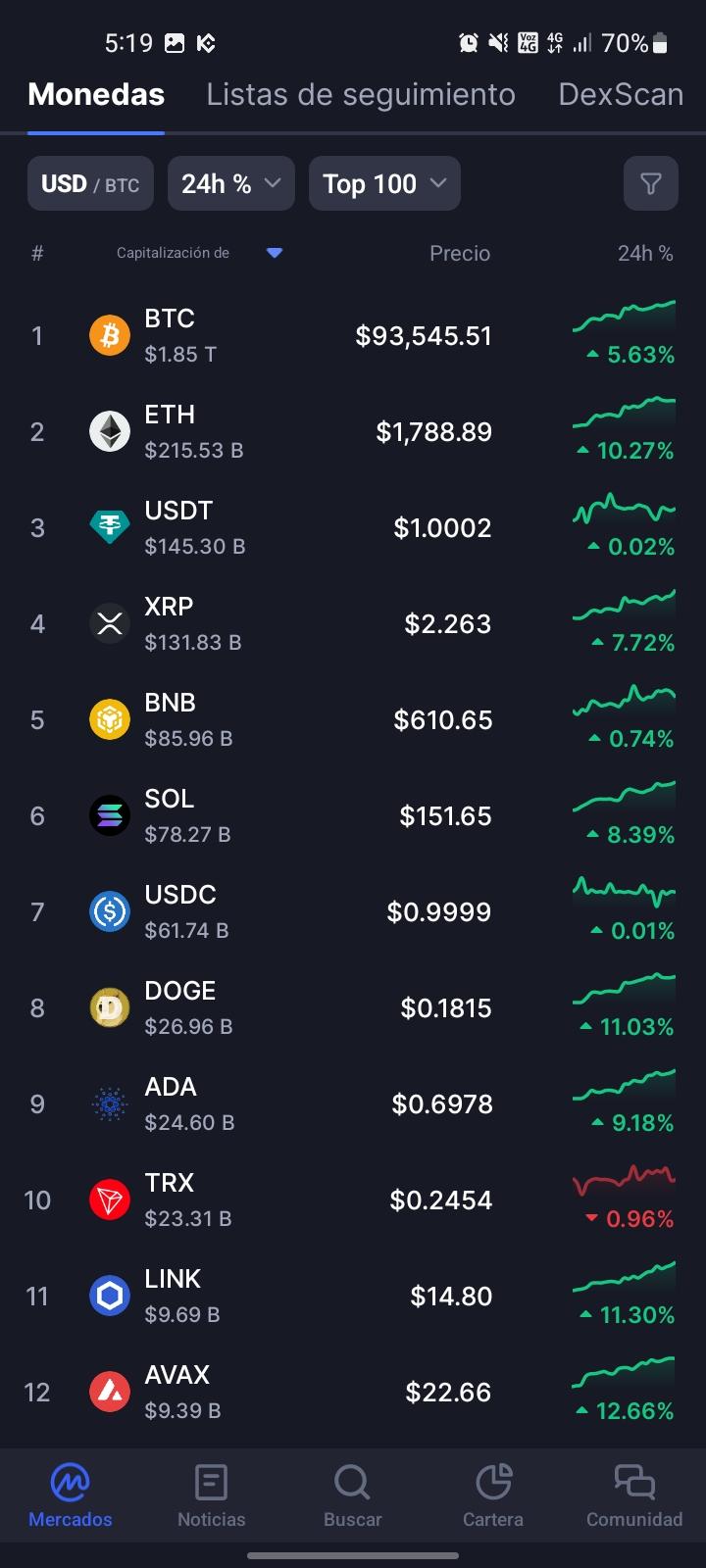Open the BTC coin row
The width and height of the screenshot is (706, 1568).
tap(353, 336)
